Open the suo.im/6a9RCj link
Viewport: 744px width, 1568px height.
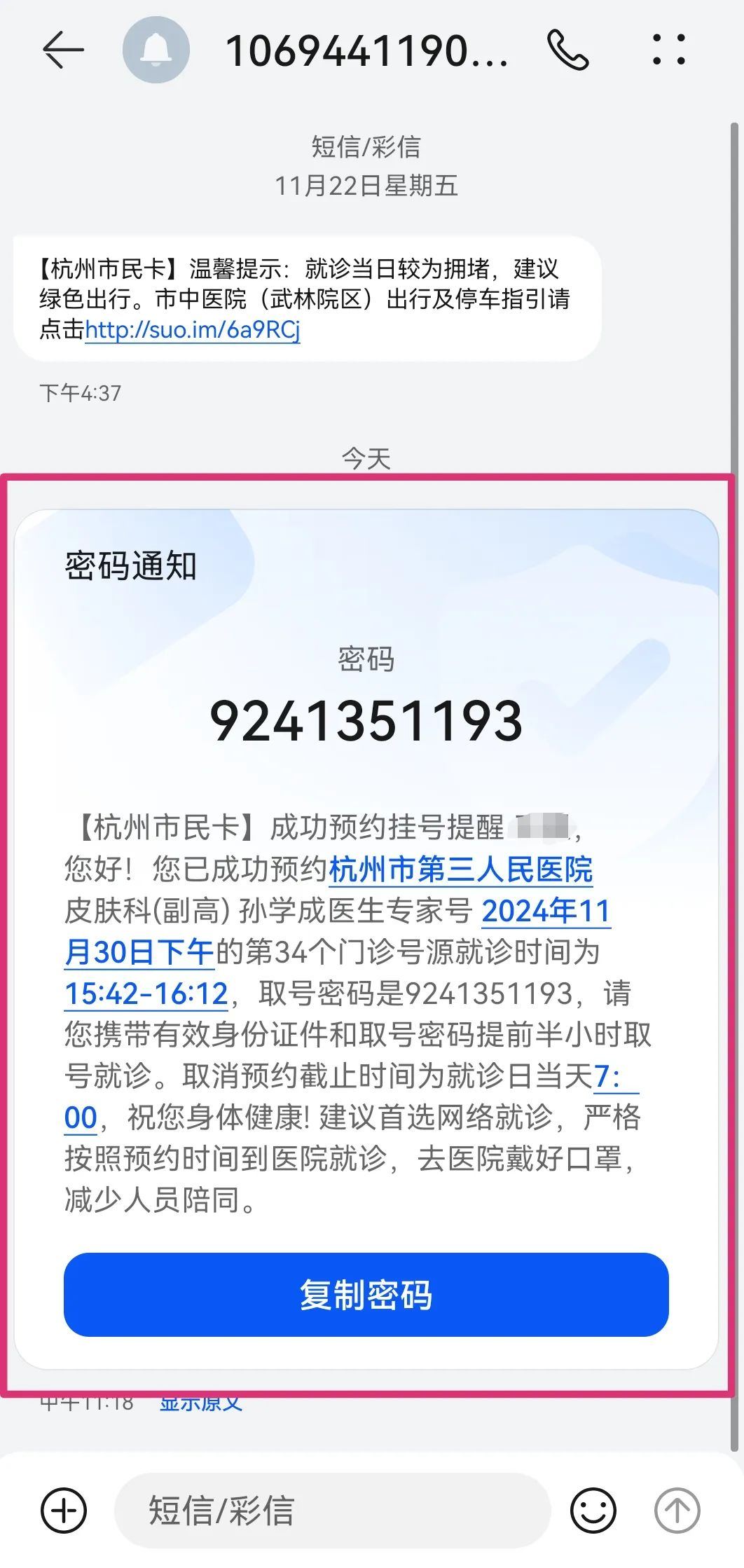pos(193,329)
